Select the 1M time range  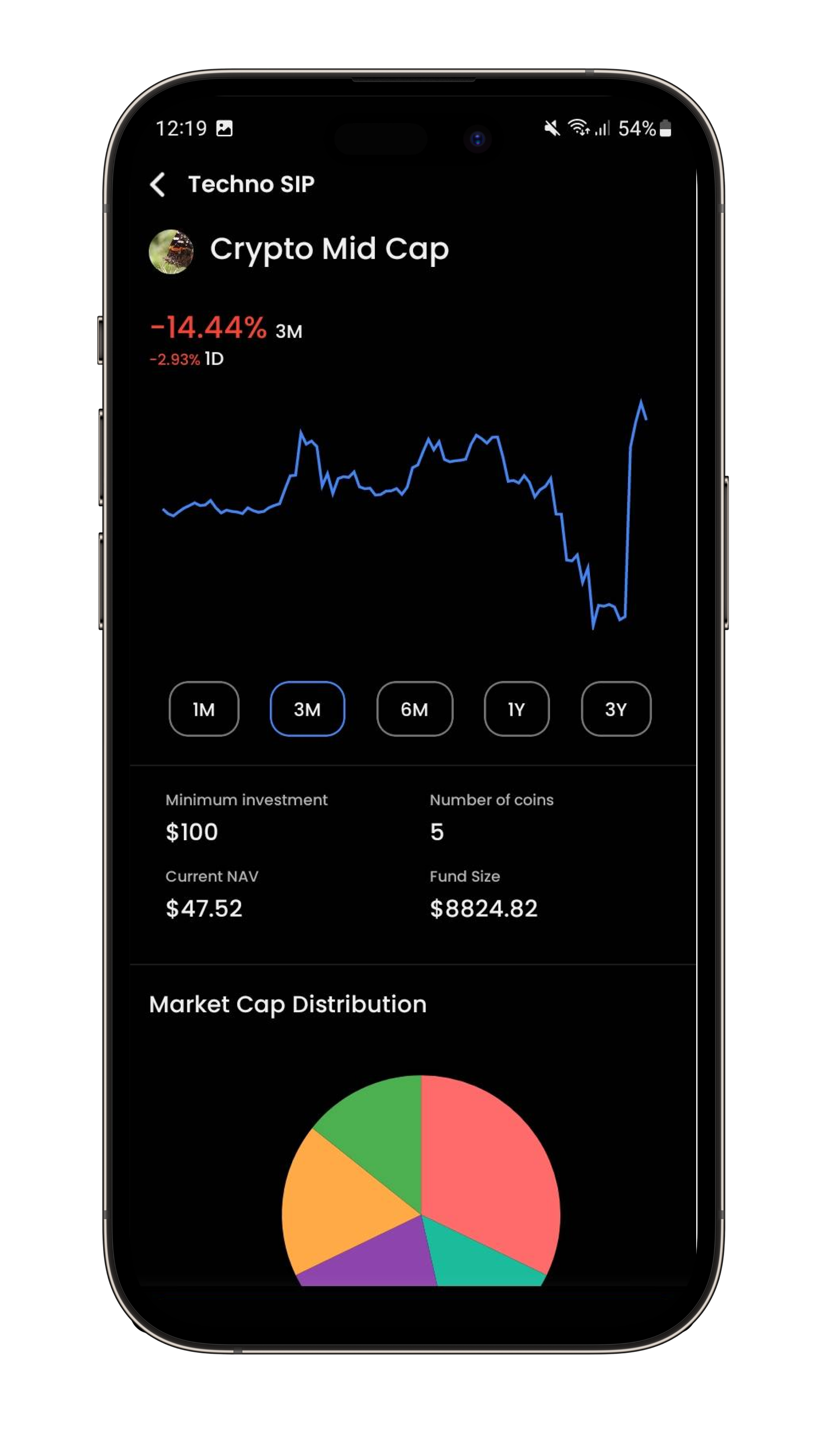tap(203, 709)
